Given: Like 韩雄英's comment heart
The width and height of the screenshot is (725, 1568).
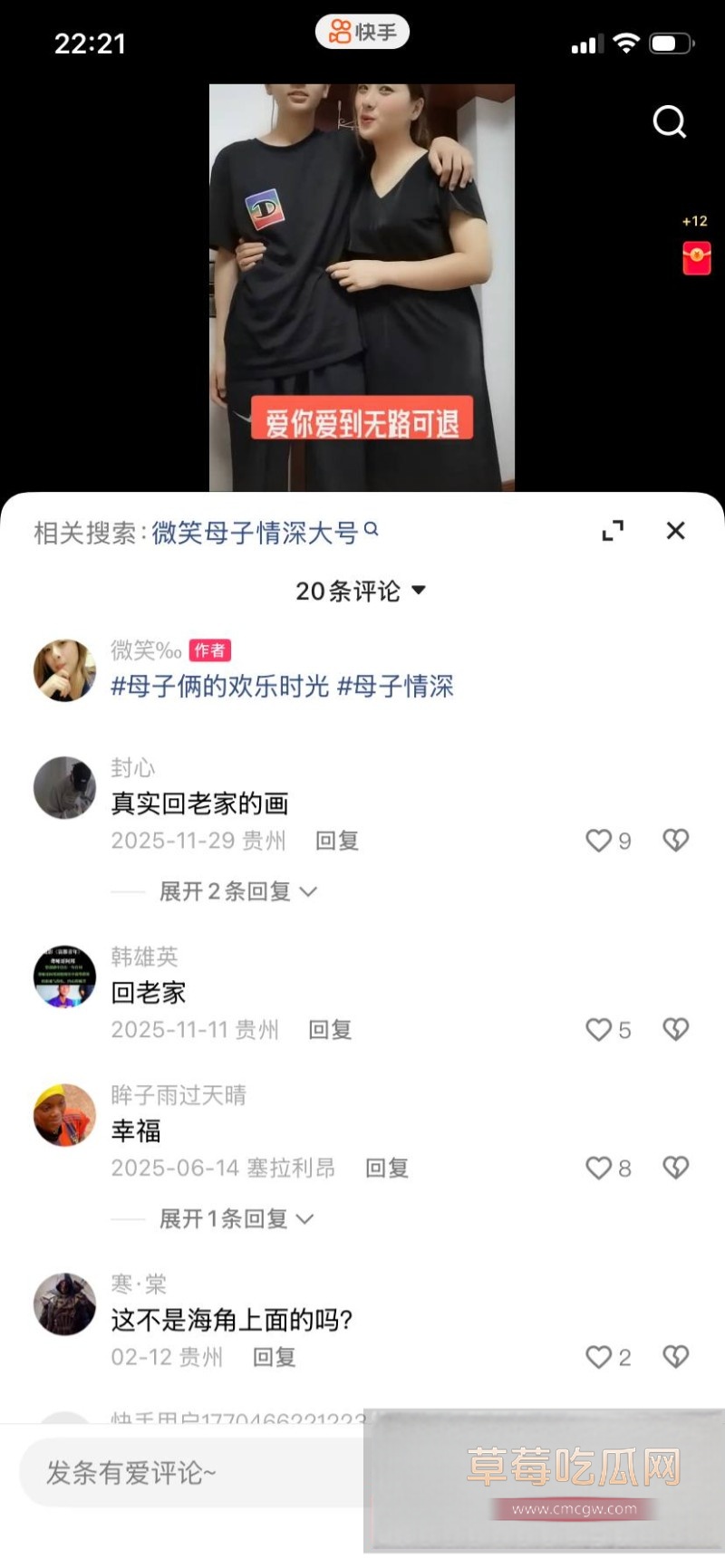Looking at the screenshot, I should [598, 1029].
